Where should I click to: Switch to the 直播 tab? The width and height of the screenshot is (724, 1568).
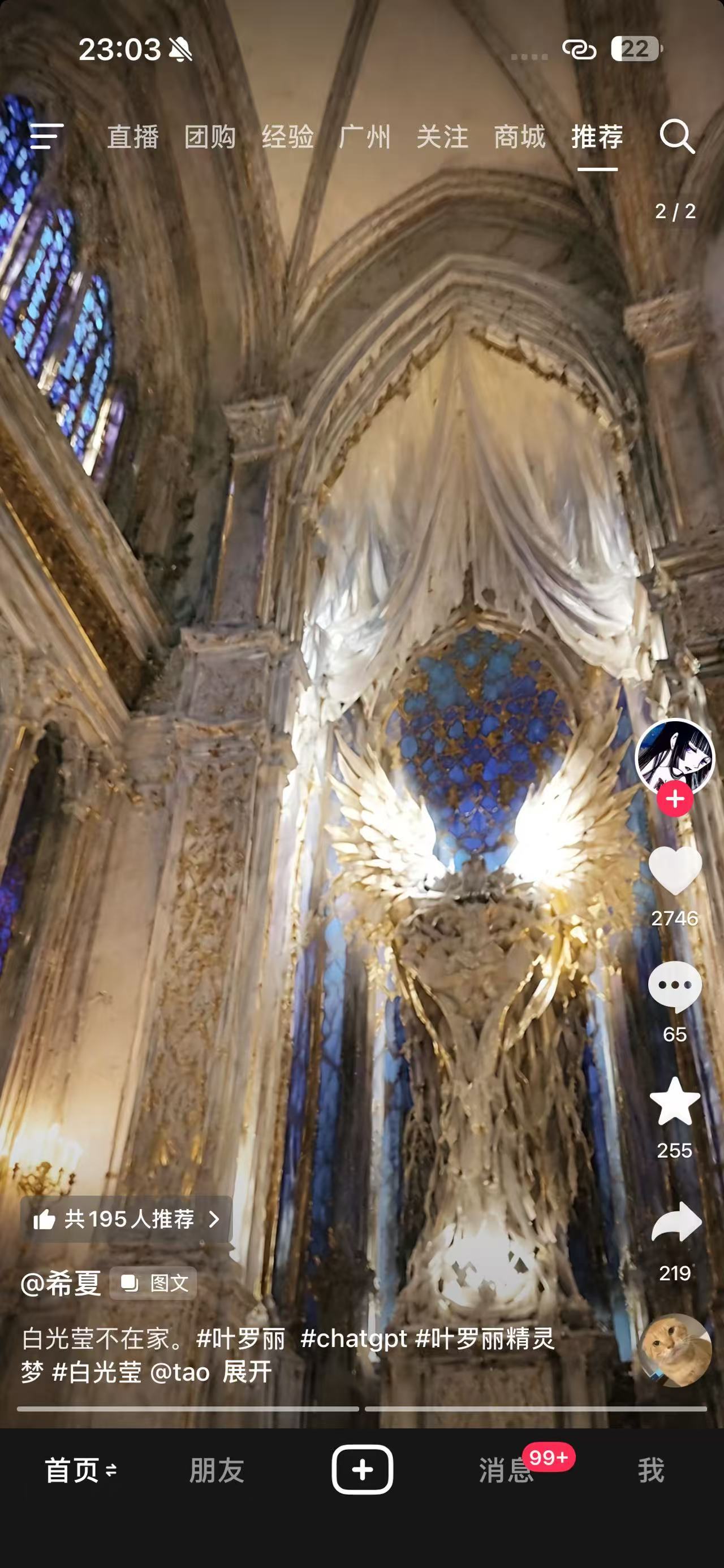[133, 136]
